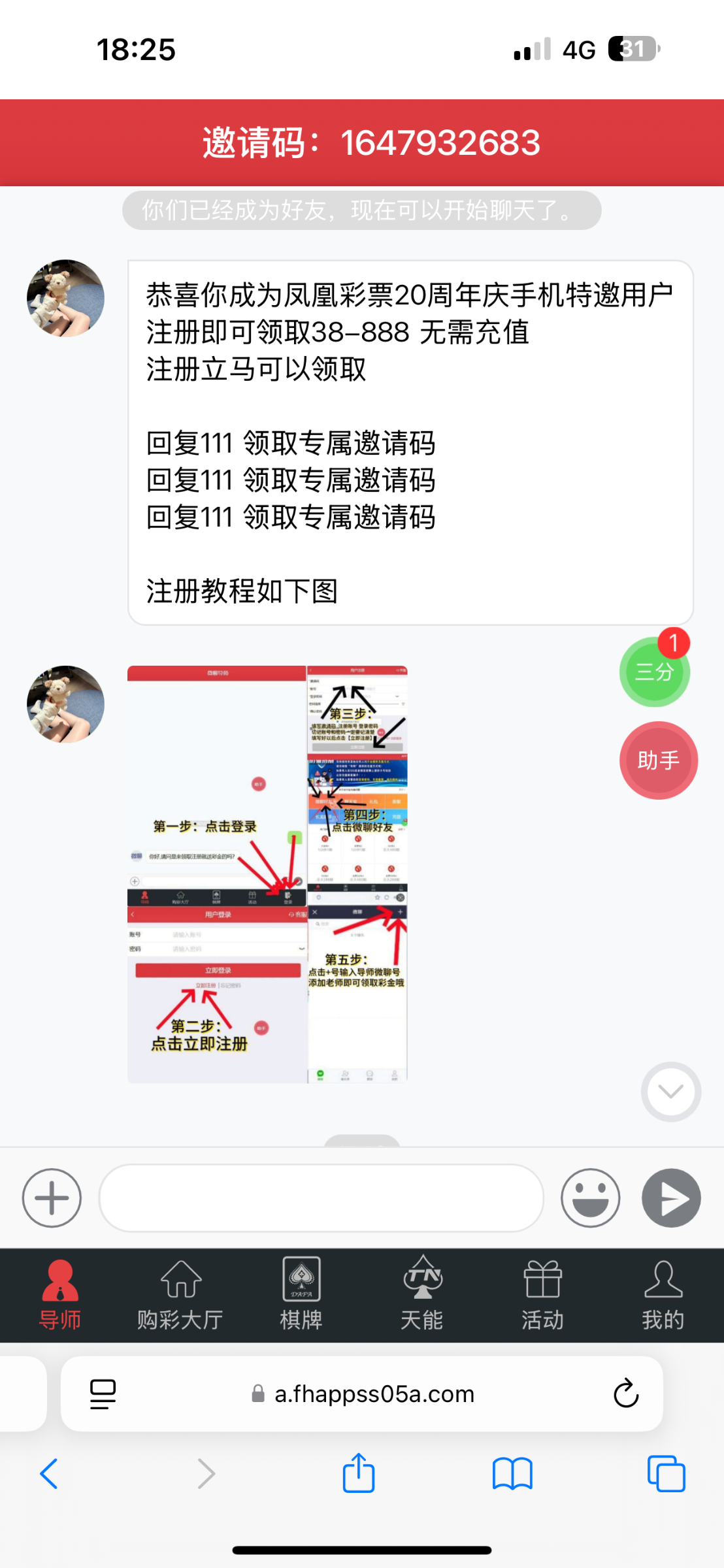Share this page from browser toolbar
Screen dimensions: 724x1568
click(359, 1474)
